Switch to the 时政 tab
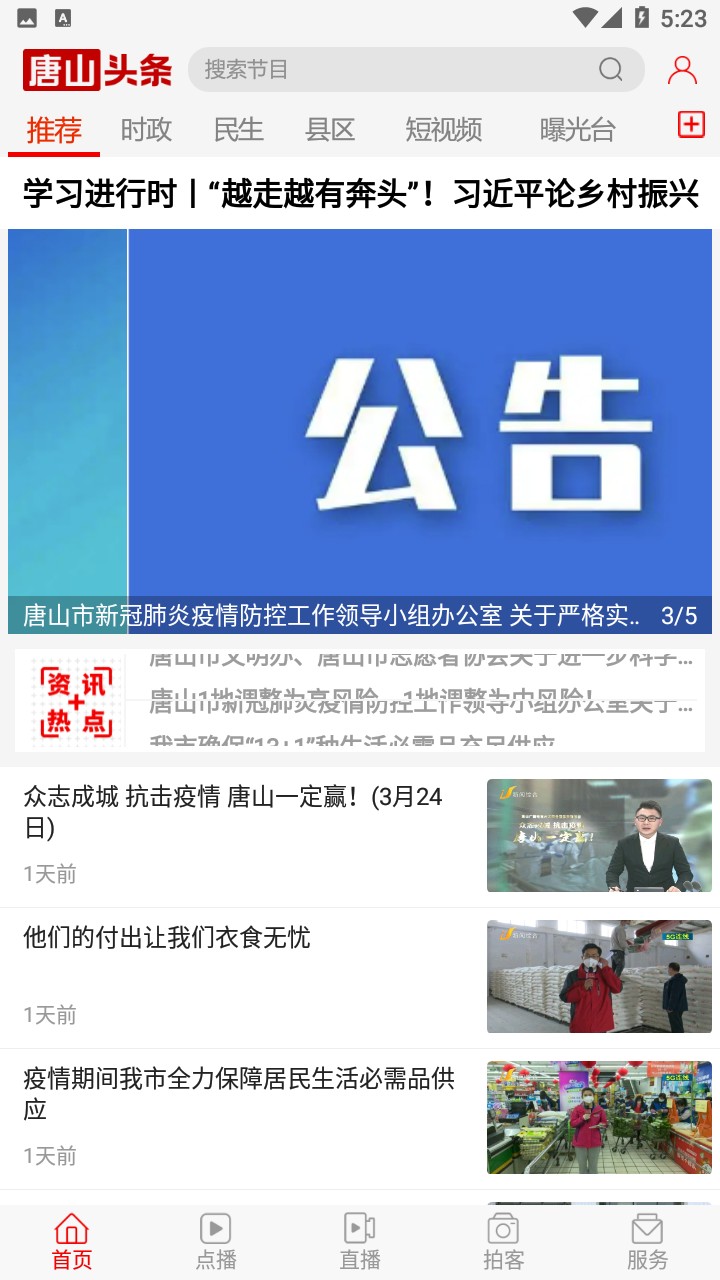720x1280 pixels. point(146,129)
